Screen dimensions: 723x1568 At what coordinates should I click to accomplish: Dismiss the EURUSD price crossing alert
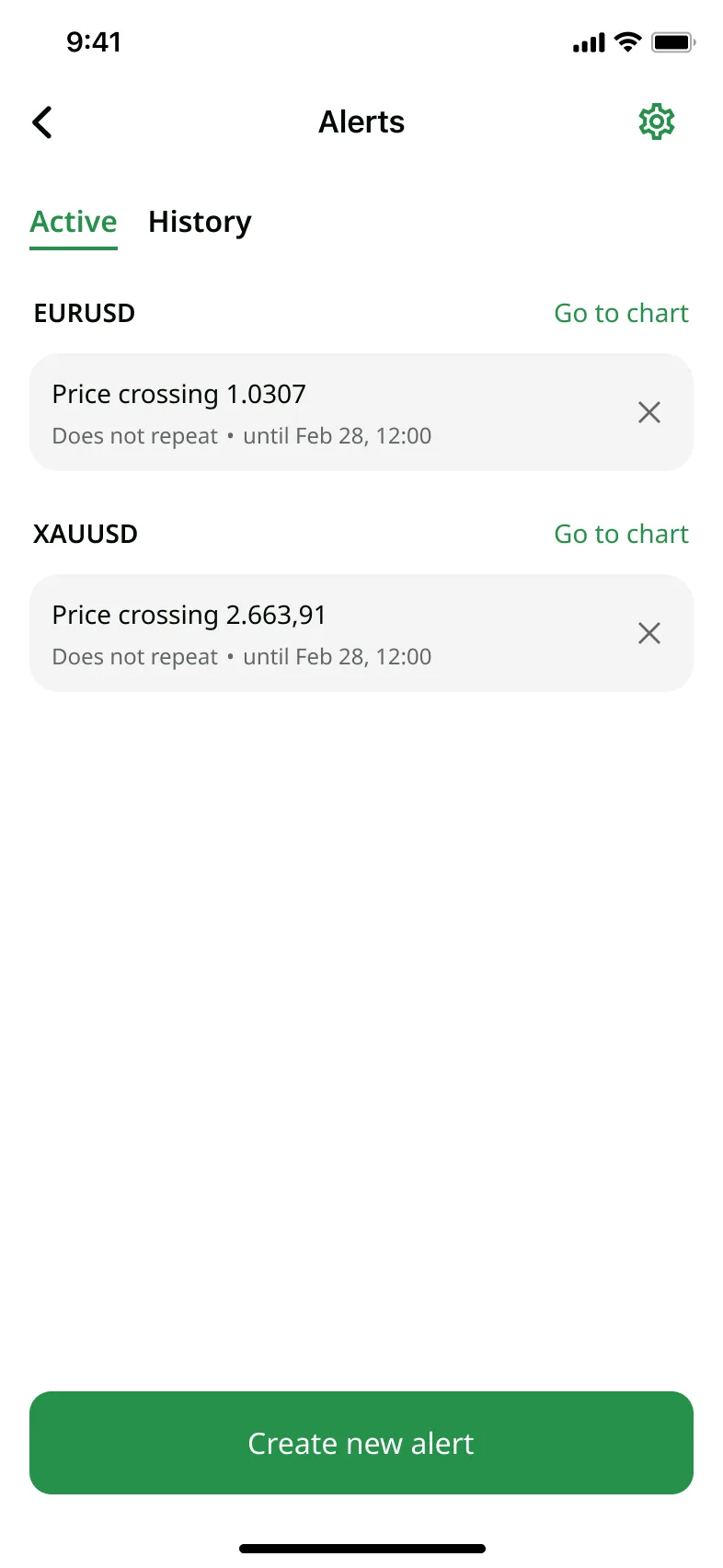[x=648, y=412]
